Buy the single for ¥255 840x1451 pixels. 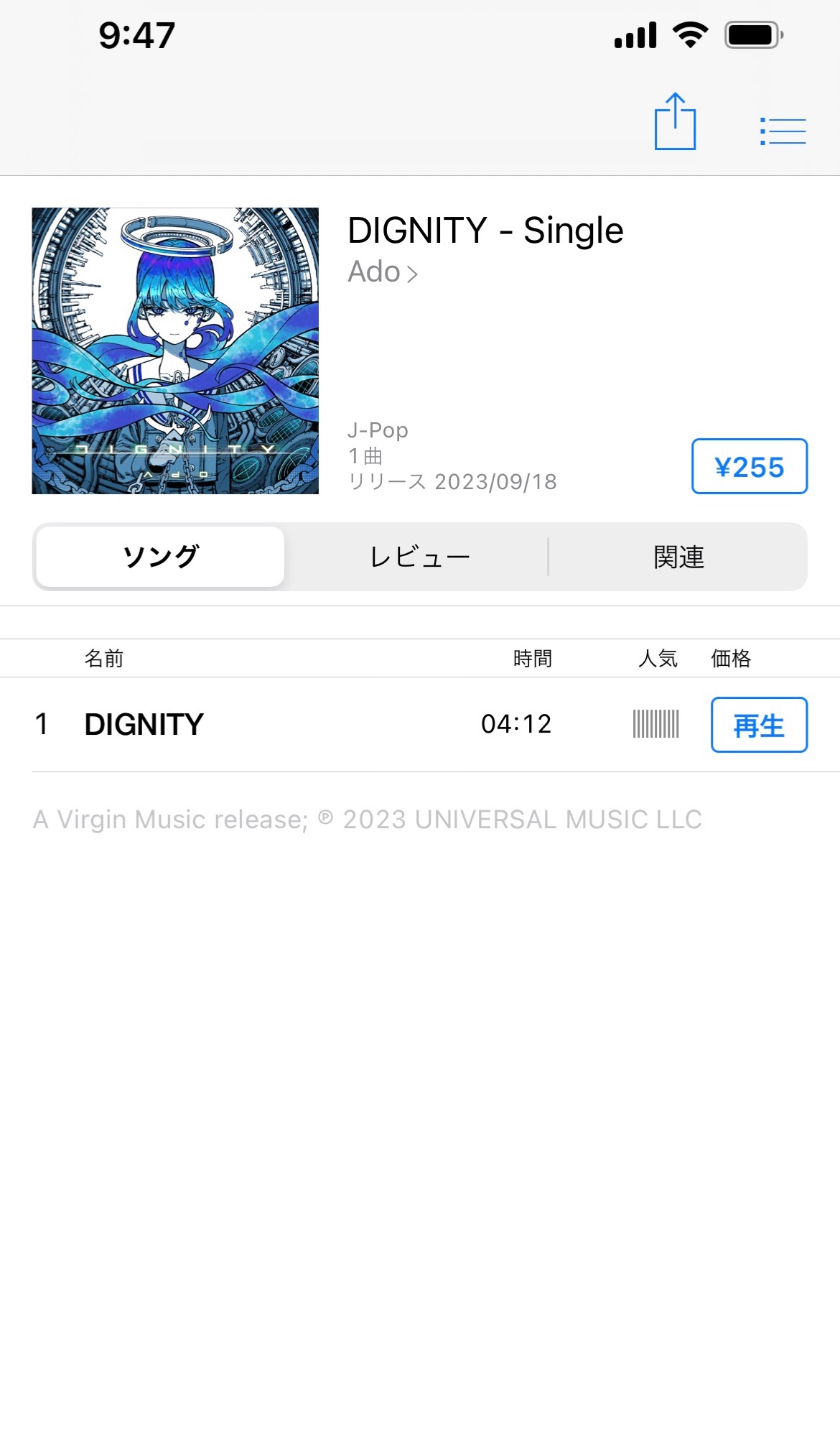pyautogui.click(x=749, y=466)
